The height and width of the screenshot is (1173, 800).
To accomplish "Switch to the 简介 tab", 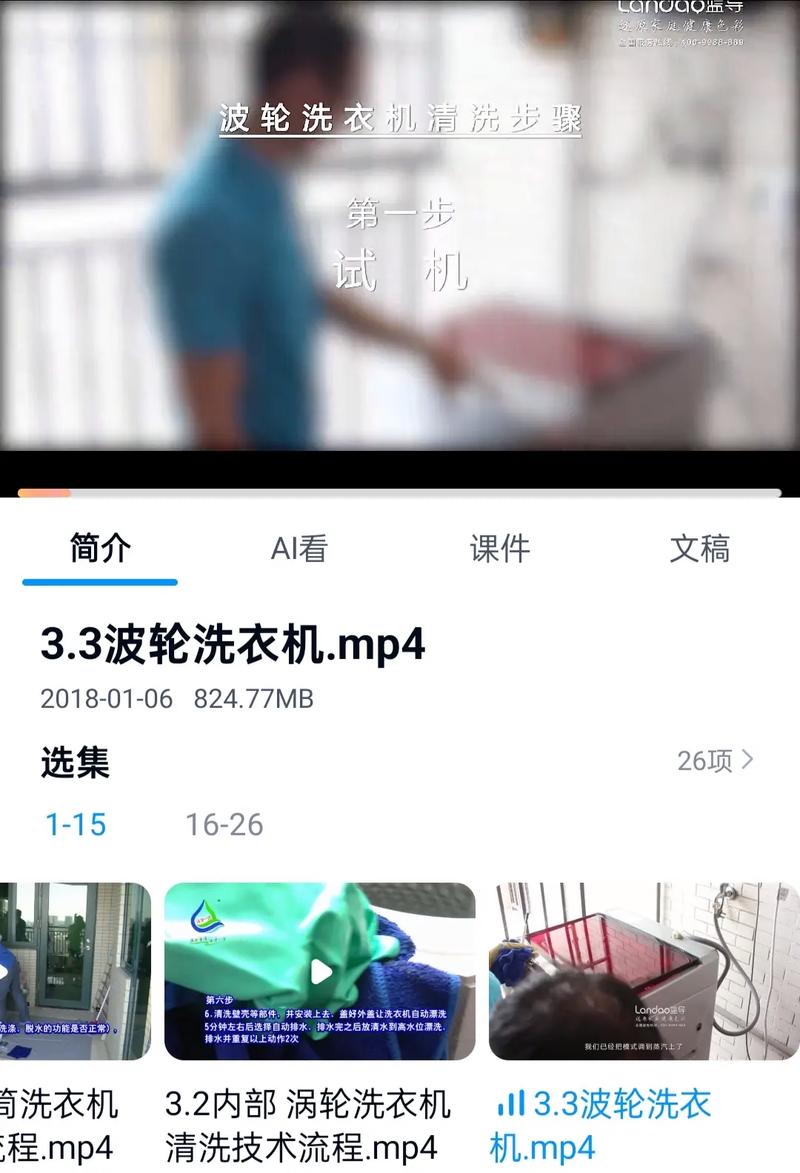I will (98, 546).
